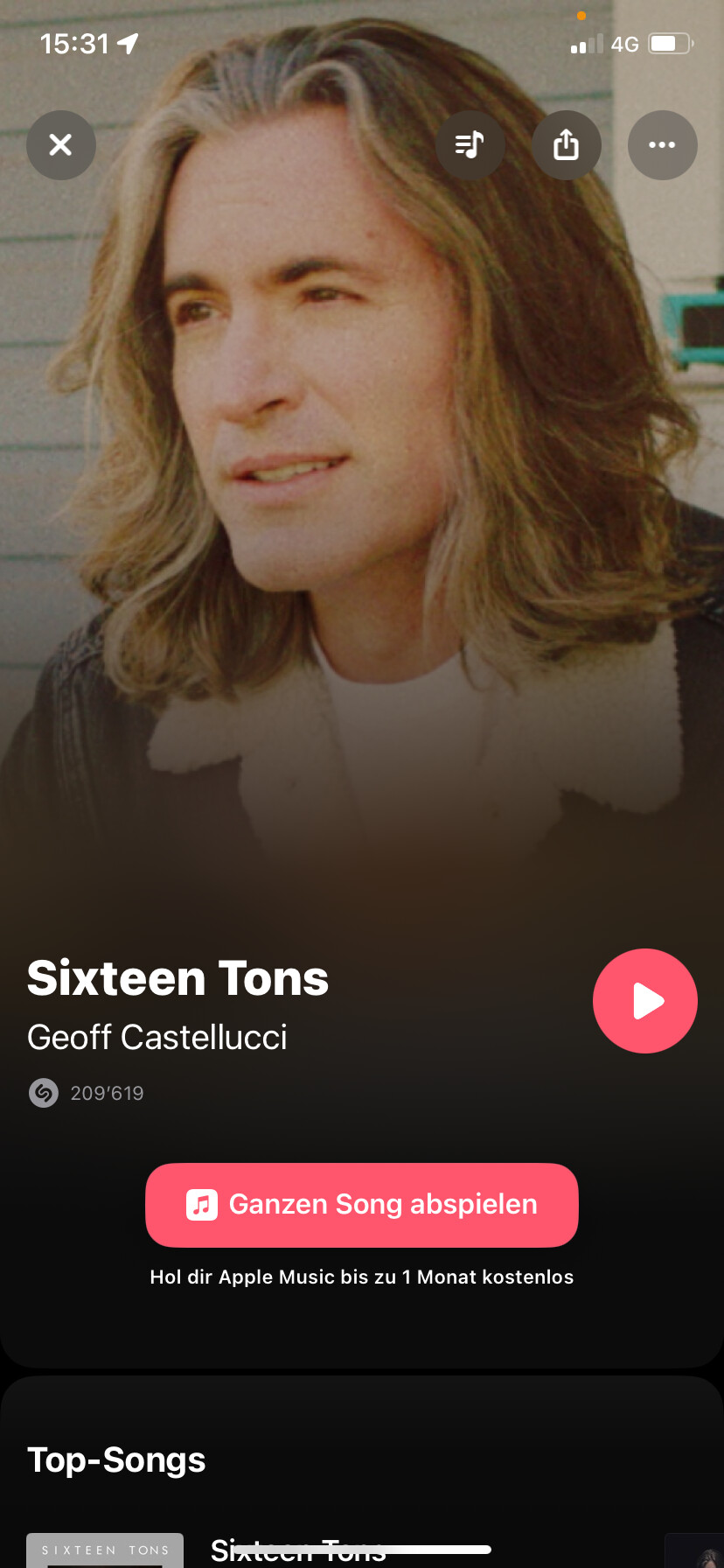Tap Ganzen Song abspielen button
The width and height of the screenshot is (724, 1568).
click(361, 1204)
